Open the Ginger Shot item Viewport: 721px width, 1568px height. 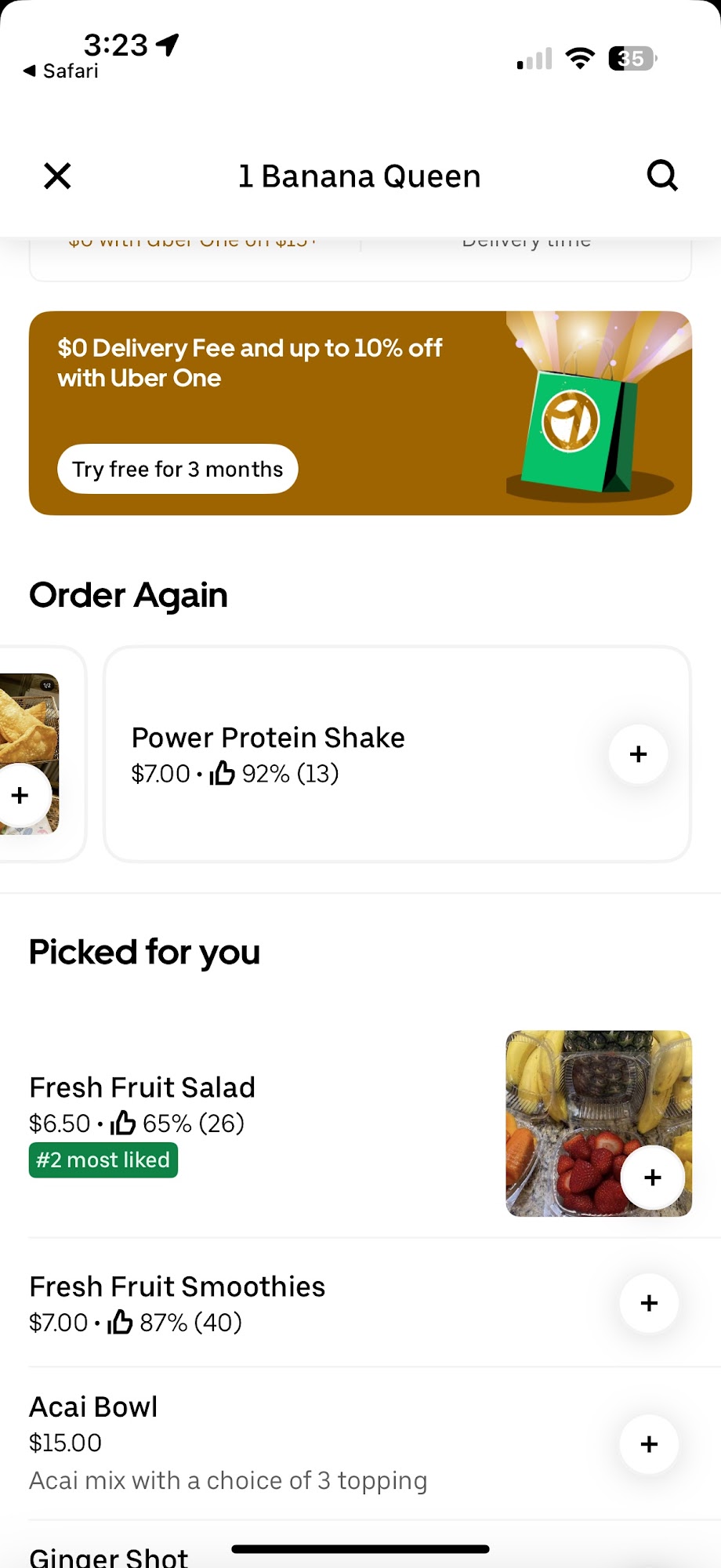tap(108, 1556)
